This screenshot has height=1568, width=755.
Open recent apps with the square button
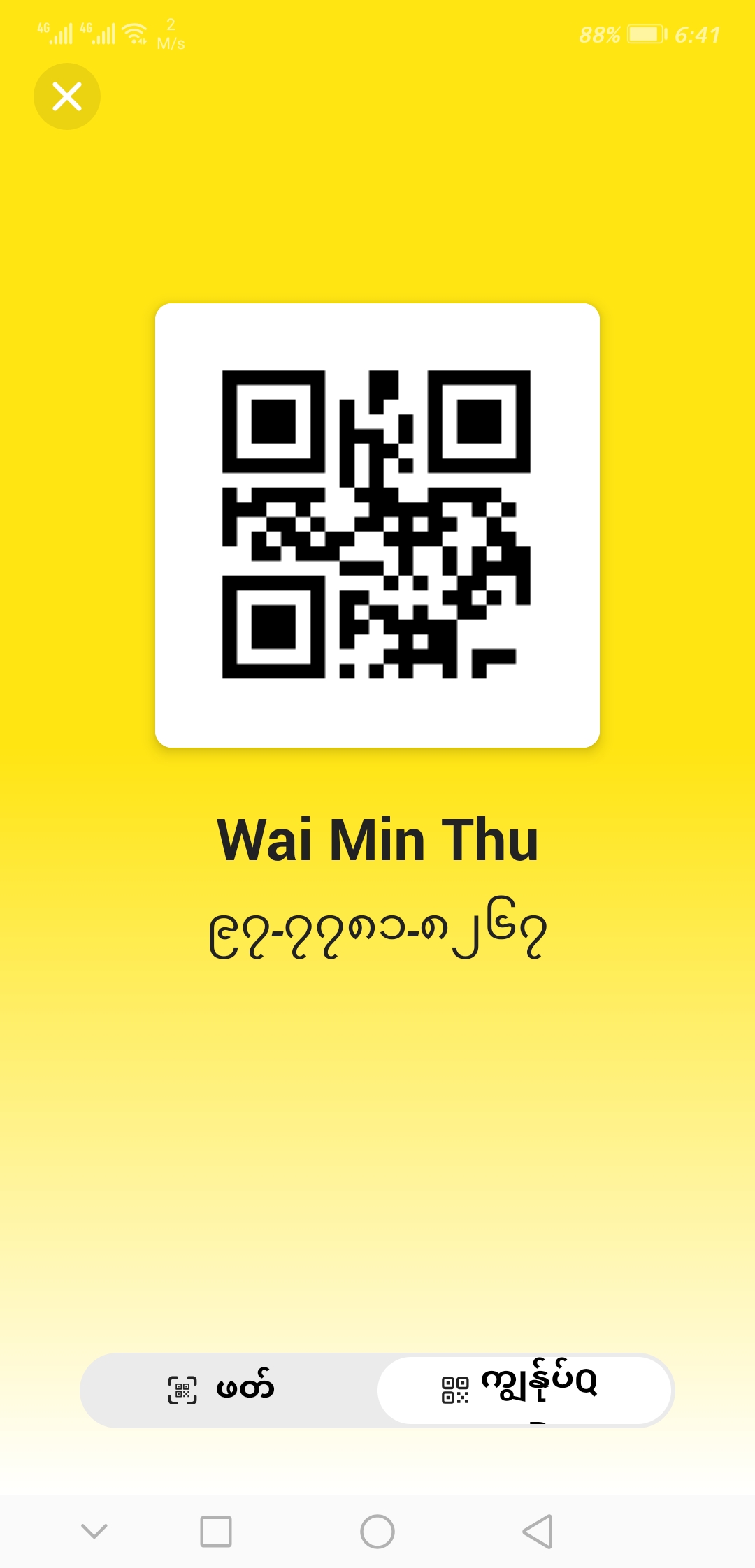(215, 1532)
